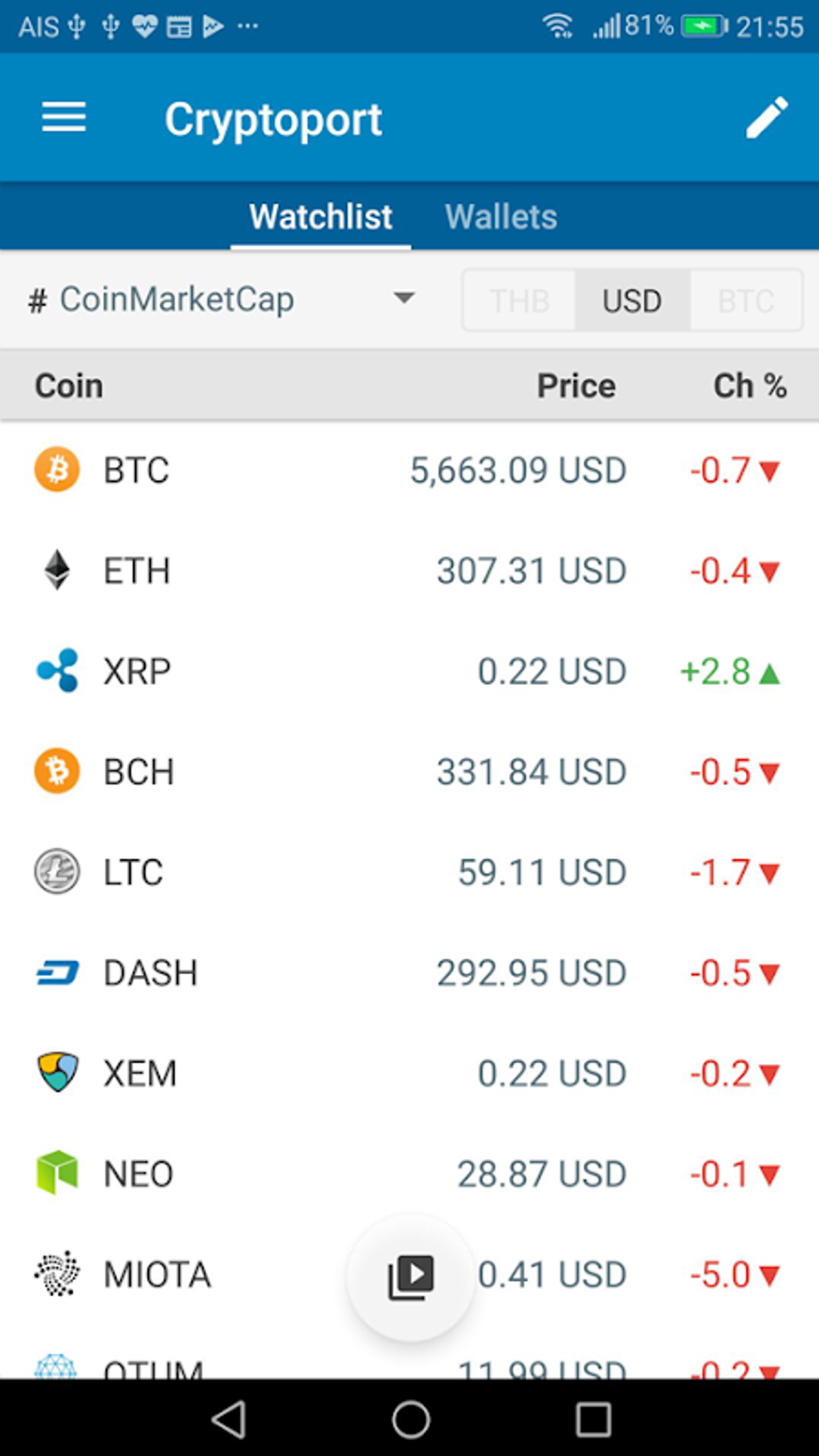819x1456 pixels.
Task: Expand the watchlist selector arrow
Action: coord(405,299)
